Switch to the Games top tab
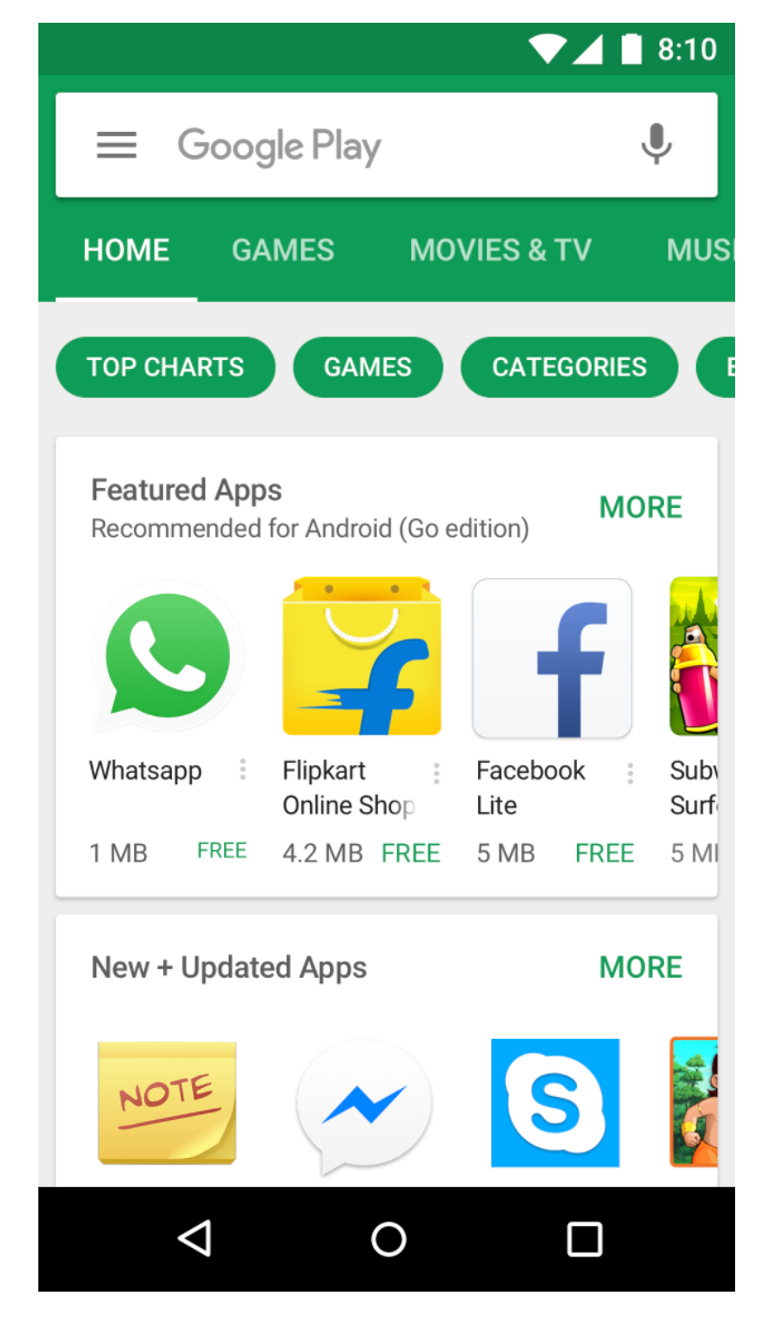Image resolution: width=768 pixels, height=1338 pixels. coord(283,250)
